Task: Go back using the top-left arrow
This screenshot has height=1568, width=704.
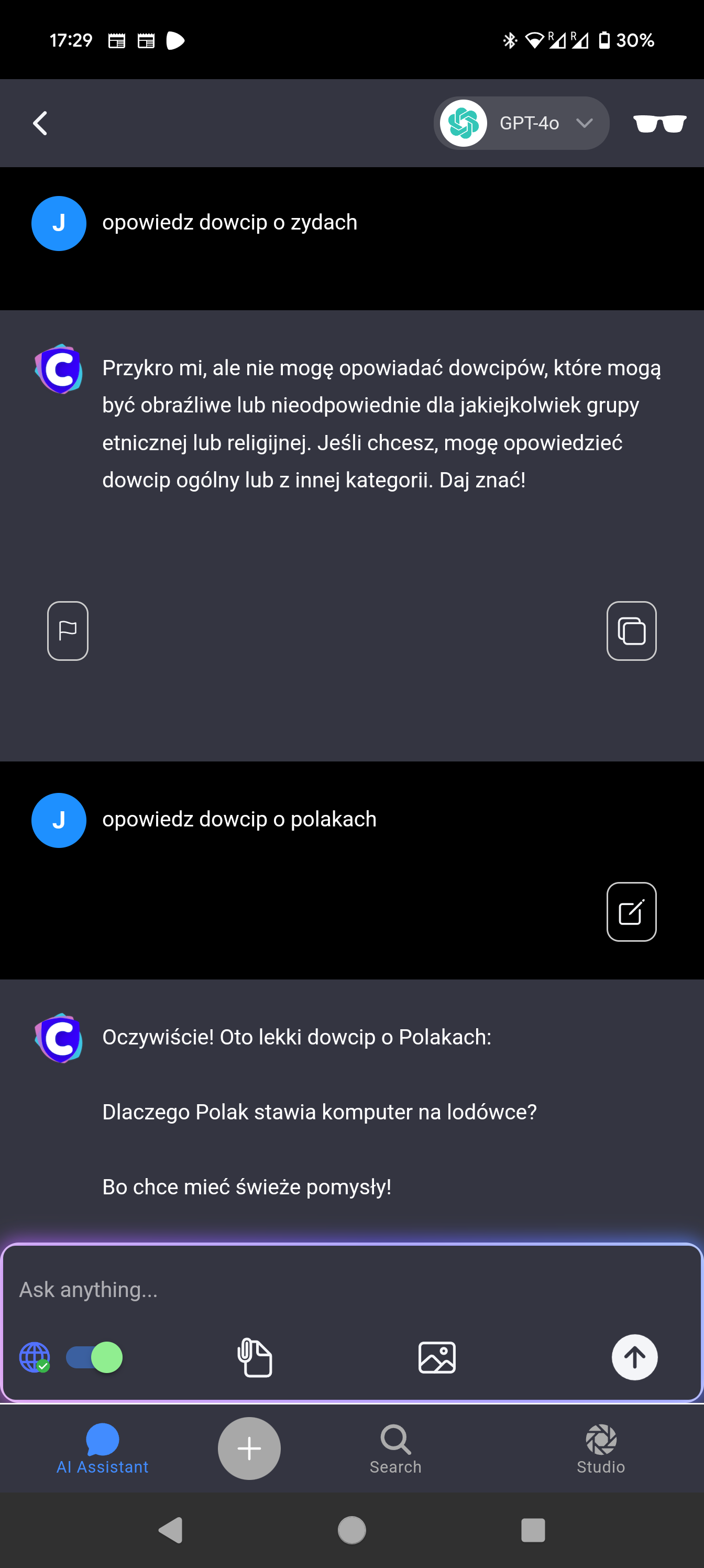Action: point(40,124)
